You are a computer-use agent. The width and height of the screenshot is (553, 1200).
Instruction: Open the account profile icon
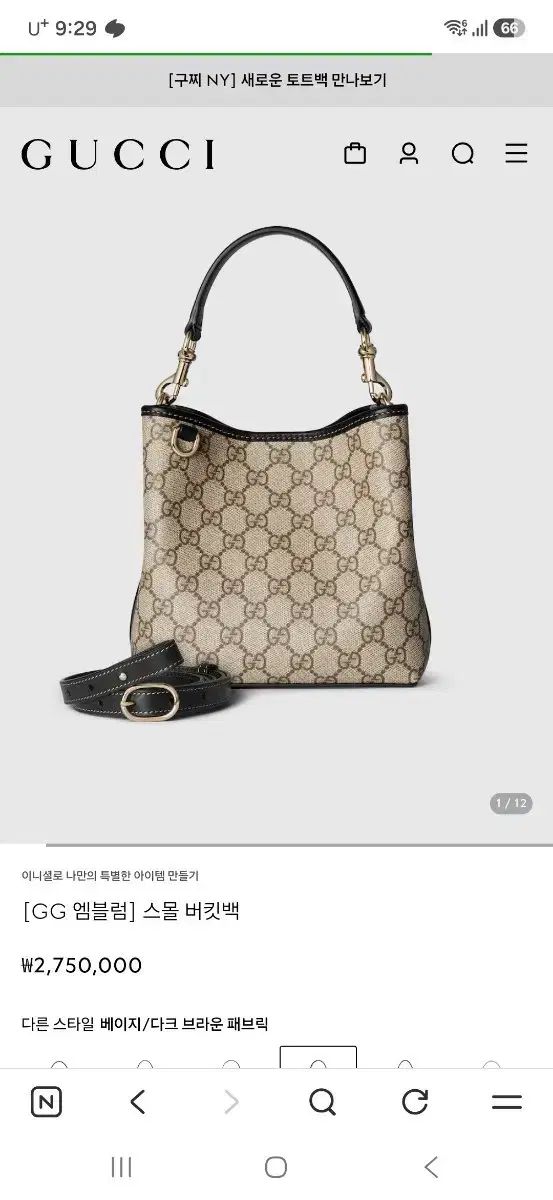[x=408, y=154]
